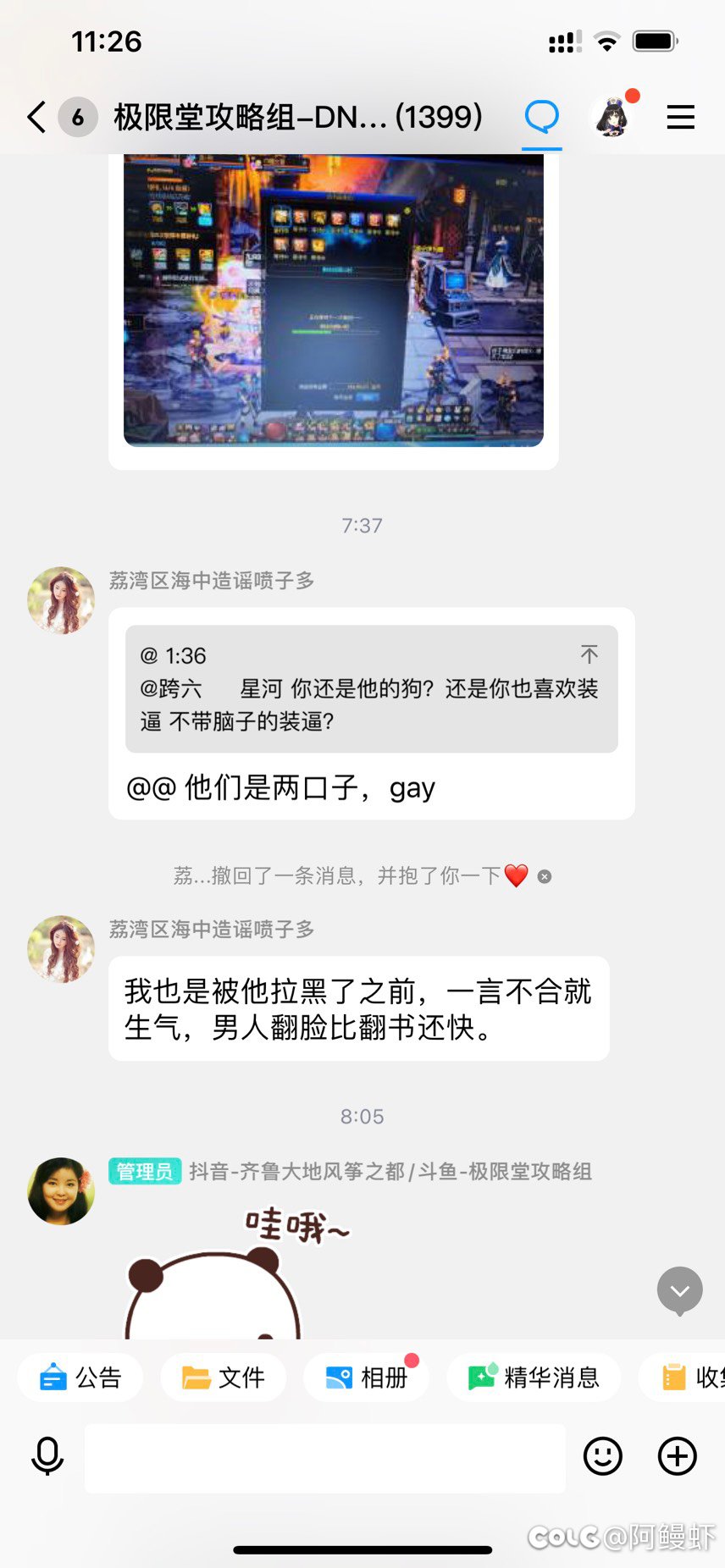
Task: Open the plus attachment options
Action: (x=678, y=1456)
